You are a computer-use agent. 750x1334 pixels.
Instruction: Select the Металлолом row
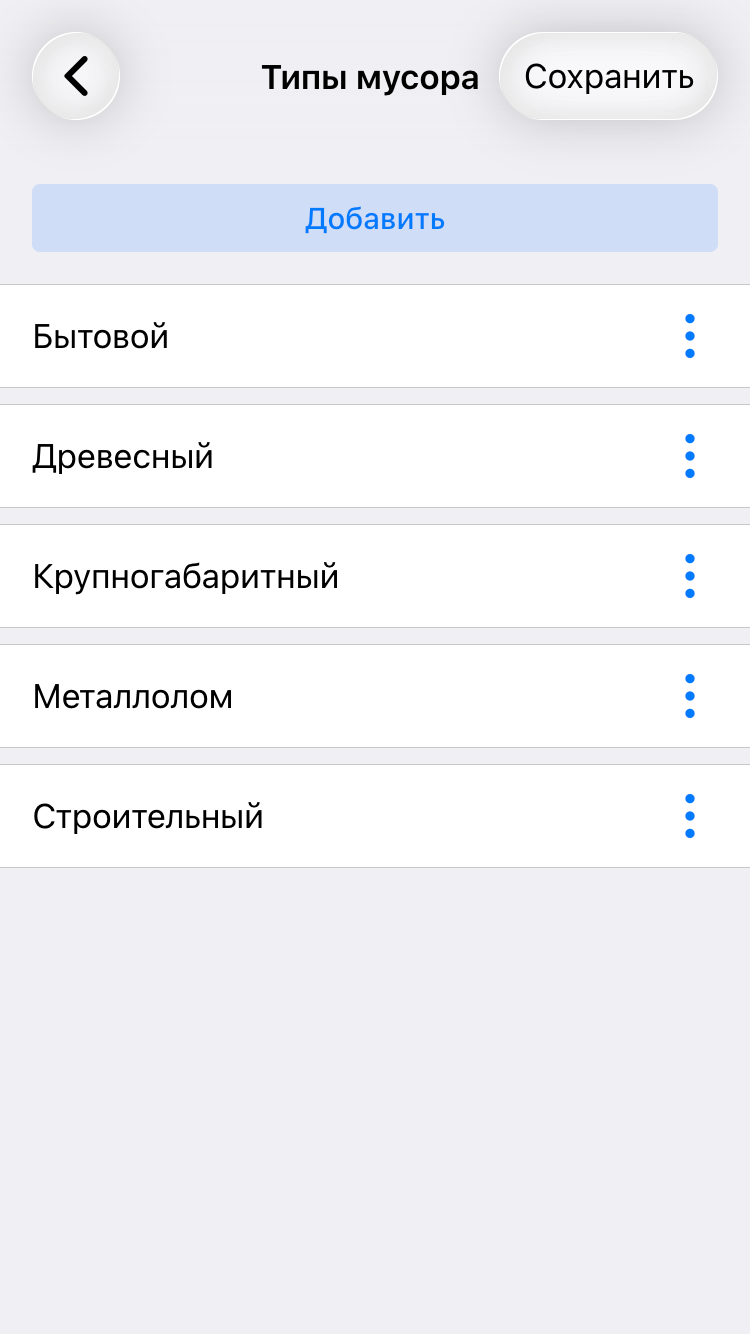(x=300, y=696)
